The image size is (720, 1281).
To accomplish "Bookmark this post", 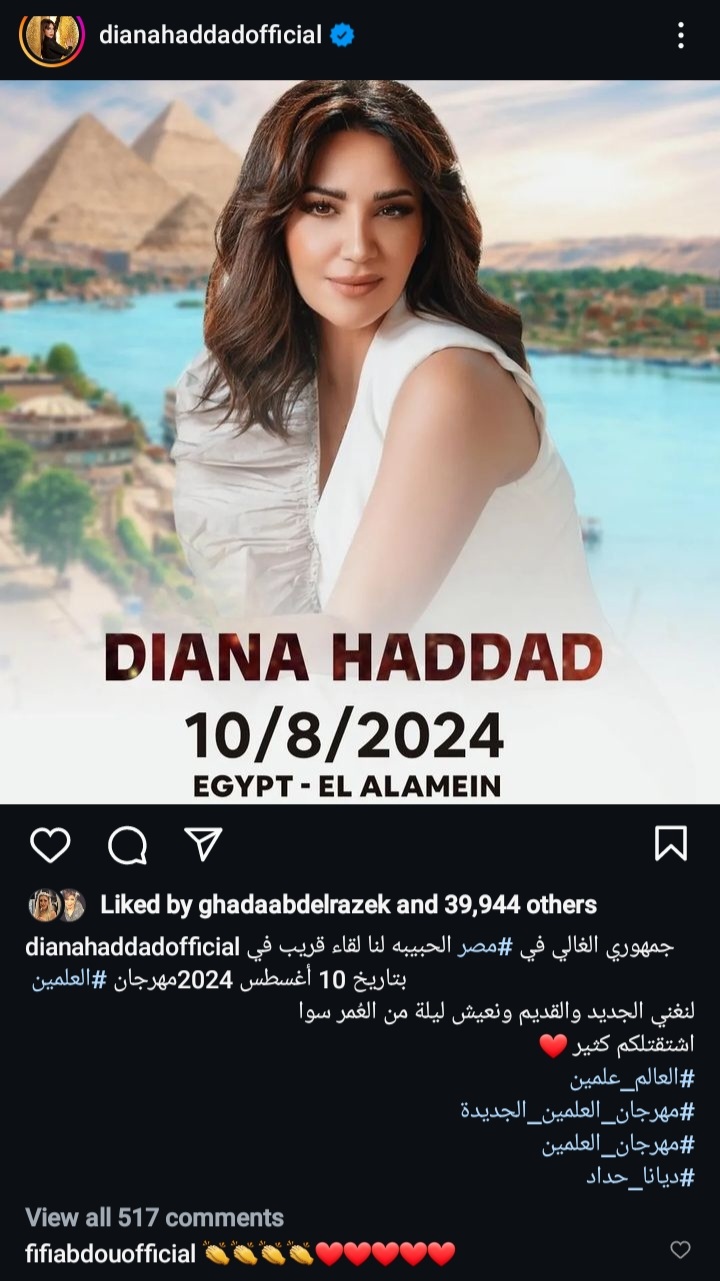I will click(670, 844).
